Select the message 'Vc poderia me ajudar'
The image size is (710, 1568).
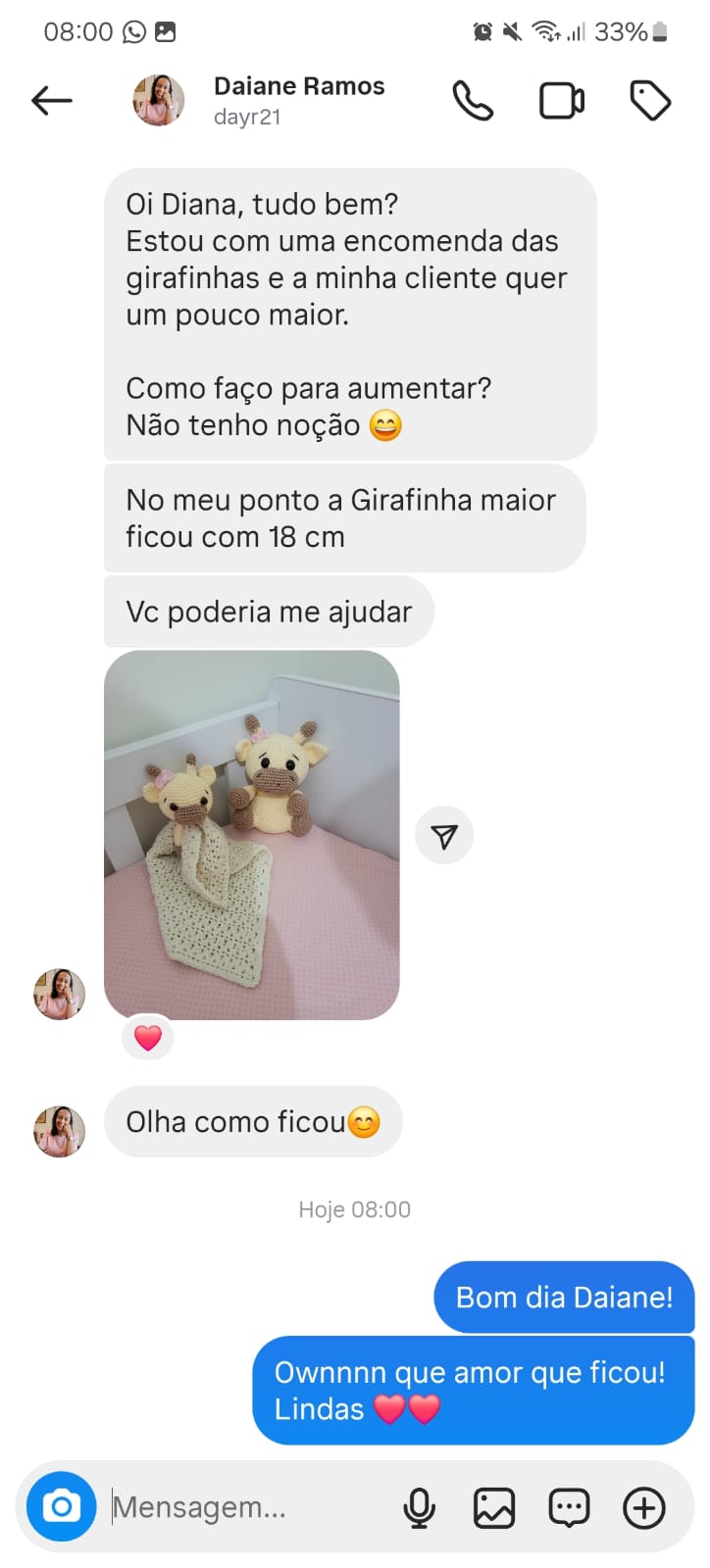(269, 611)
